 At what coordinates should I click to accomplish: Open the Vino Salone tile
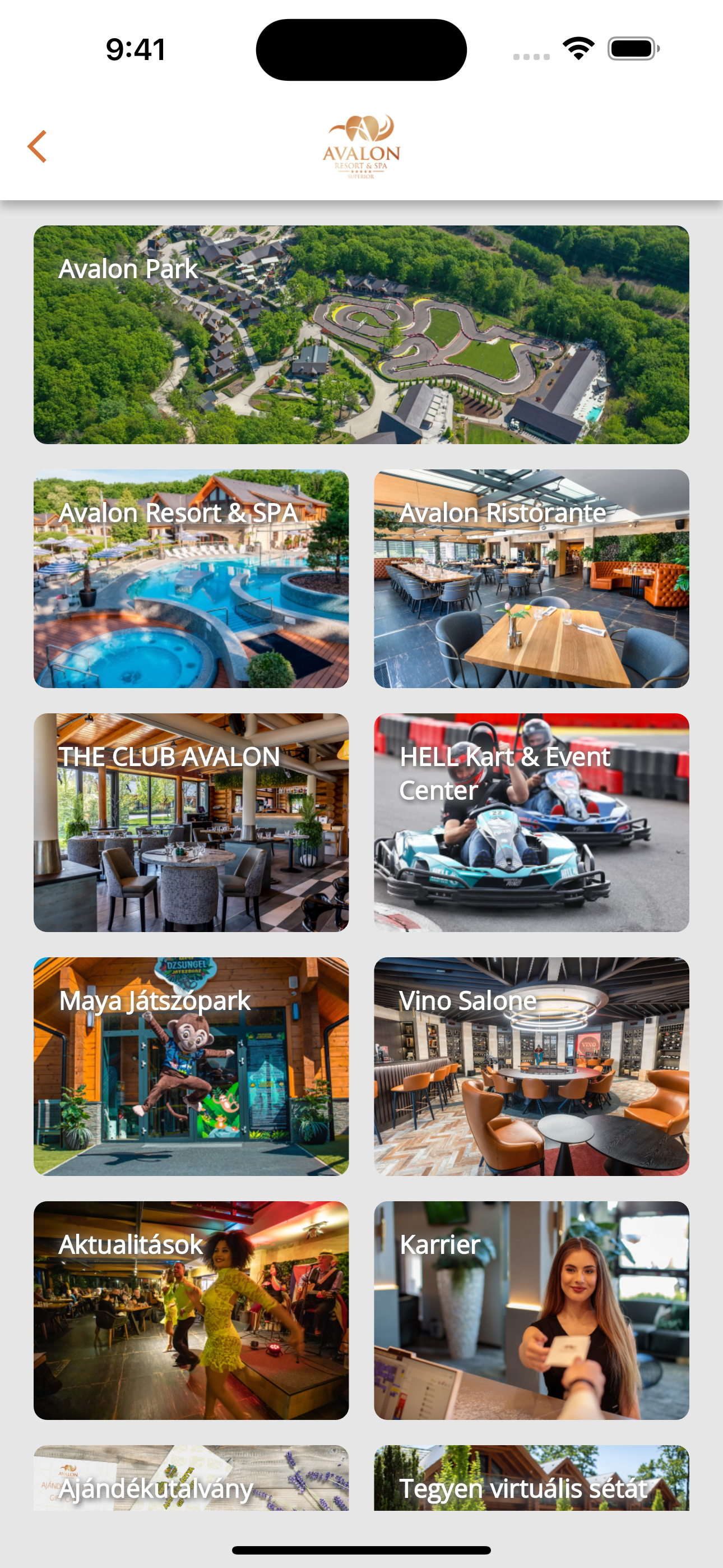pyautogui.click(x=531, y=1067)
